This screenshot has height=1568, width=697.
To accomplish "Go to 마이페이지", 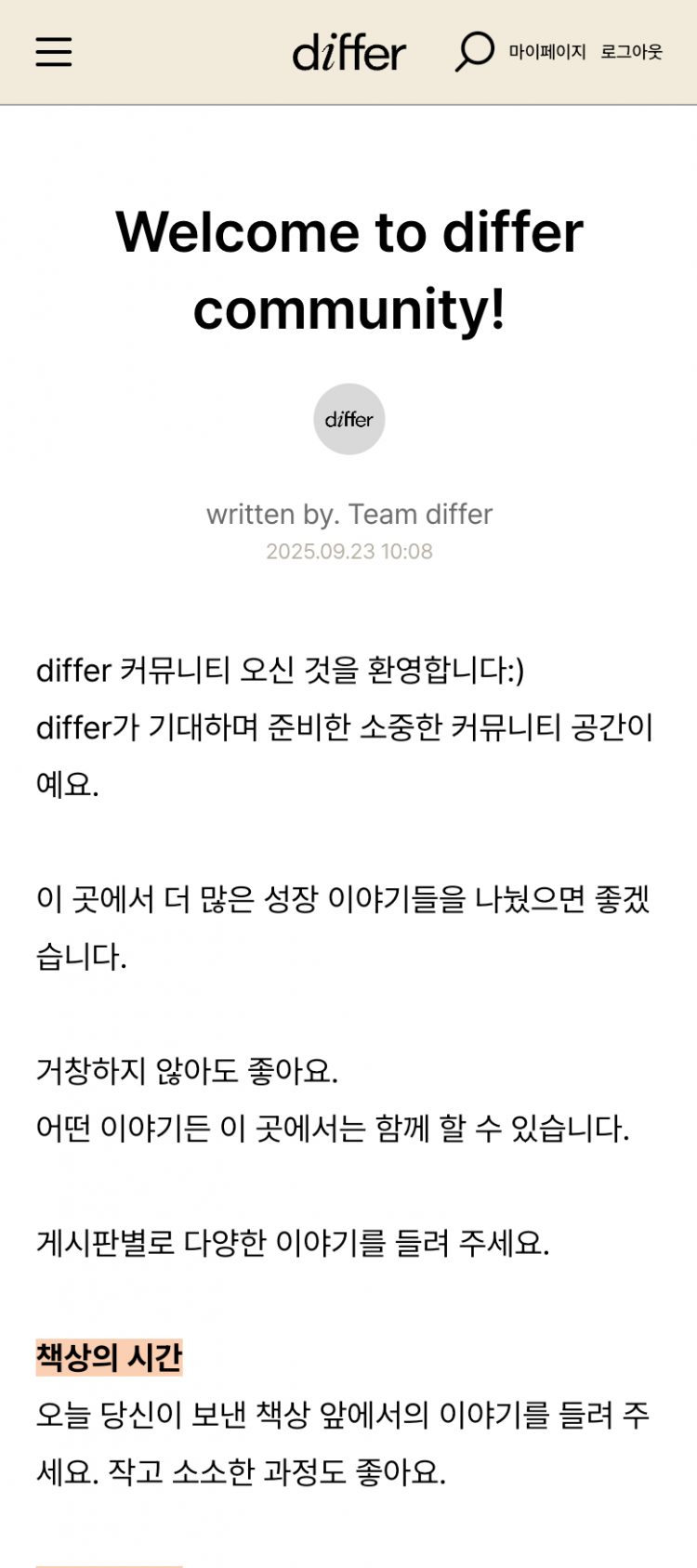I will [547, 52].
